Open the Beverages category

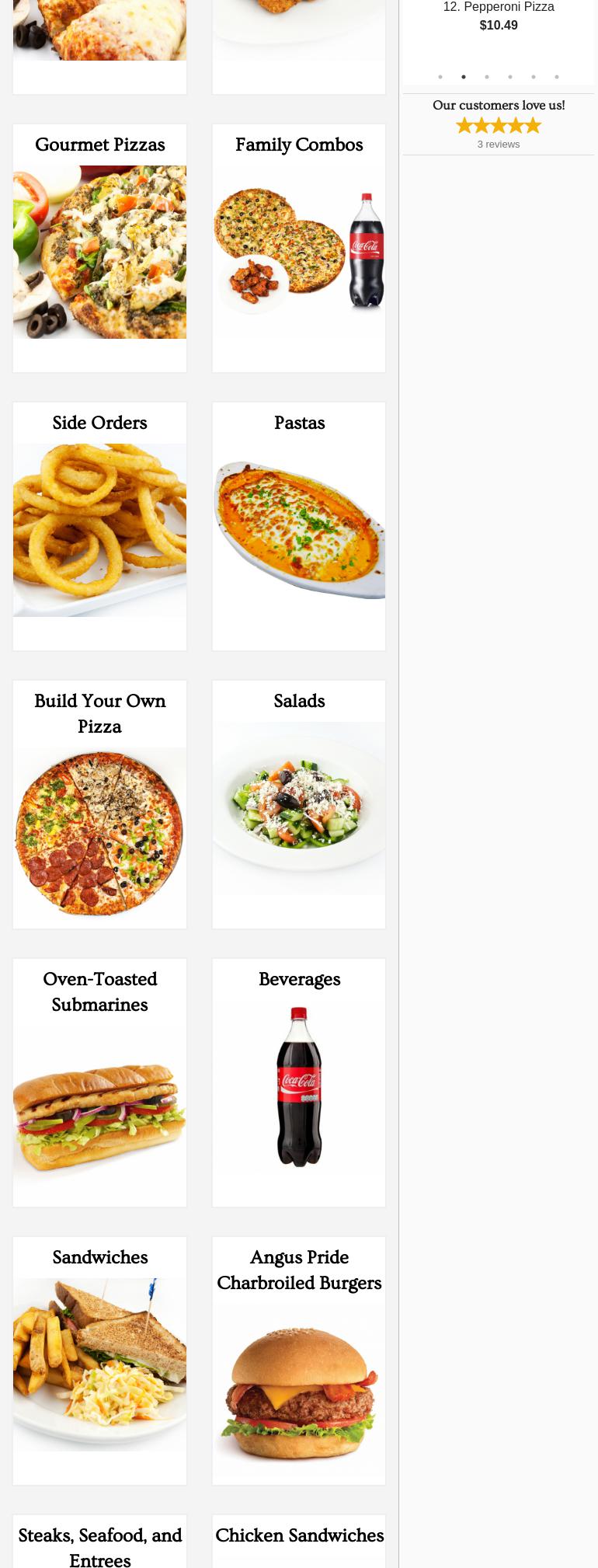click(x=299, y=979)
